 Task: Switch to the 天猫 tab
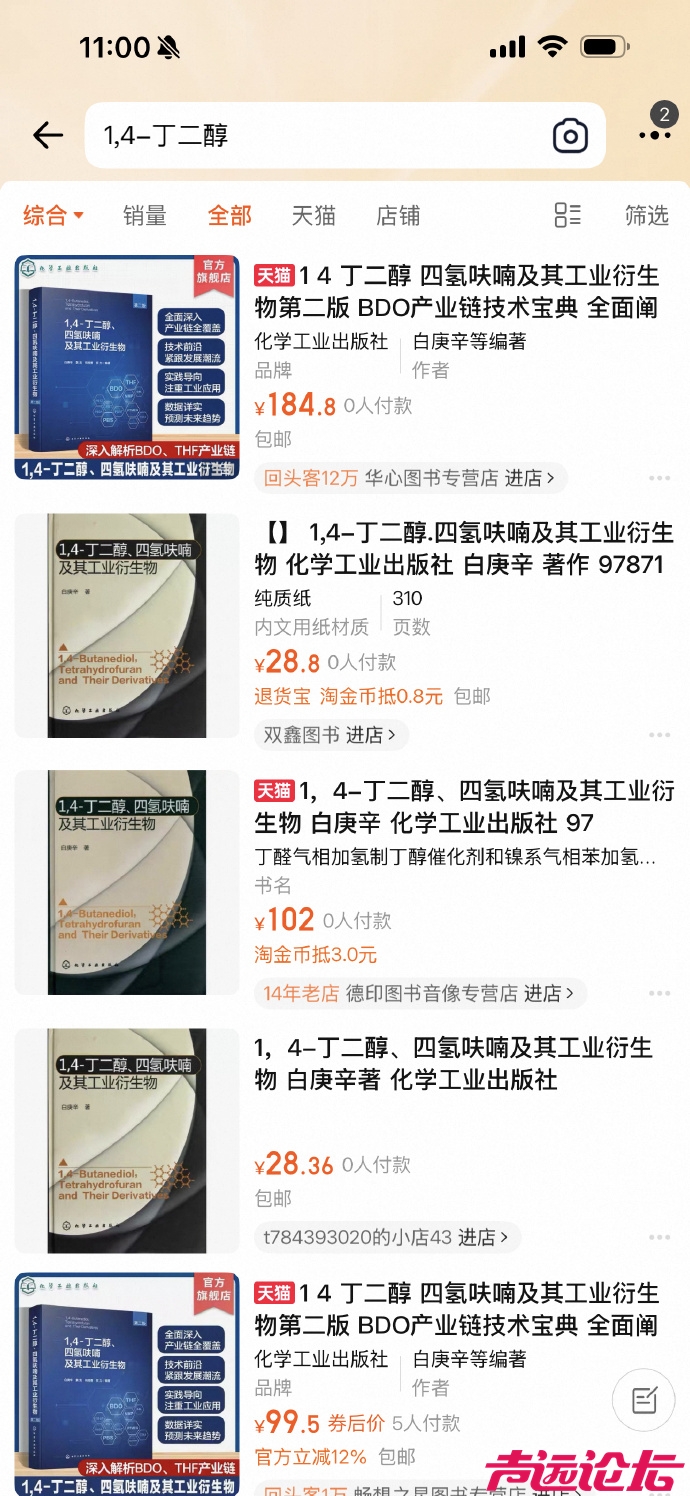313,215
